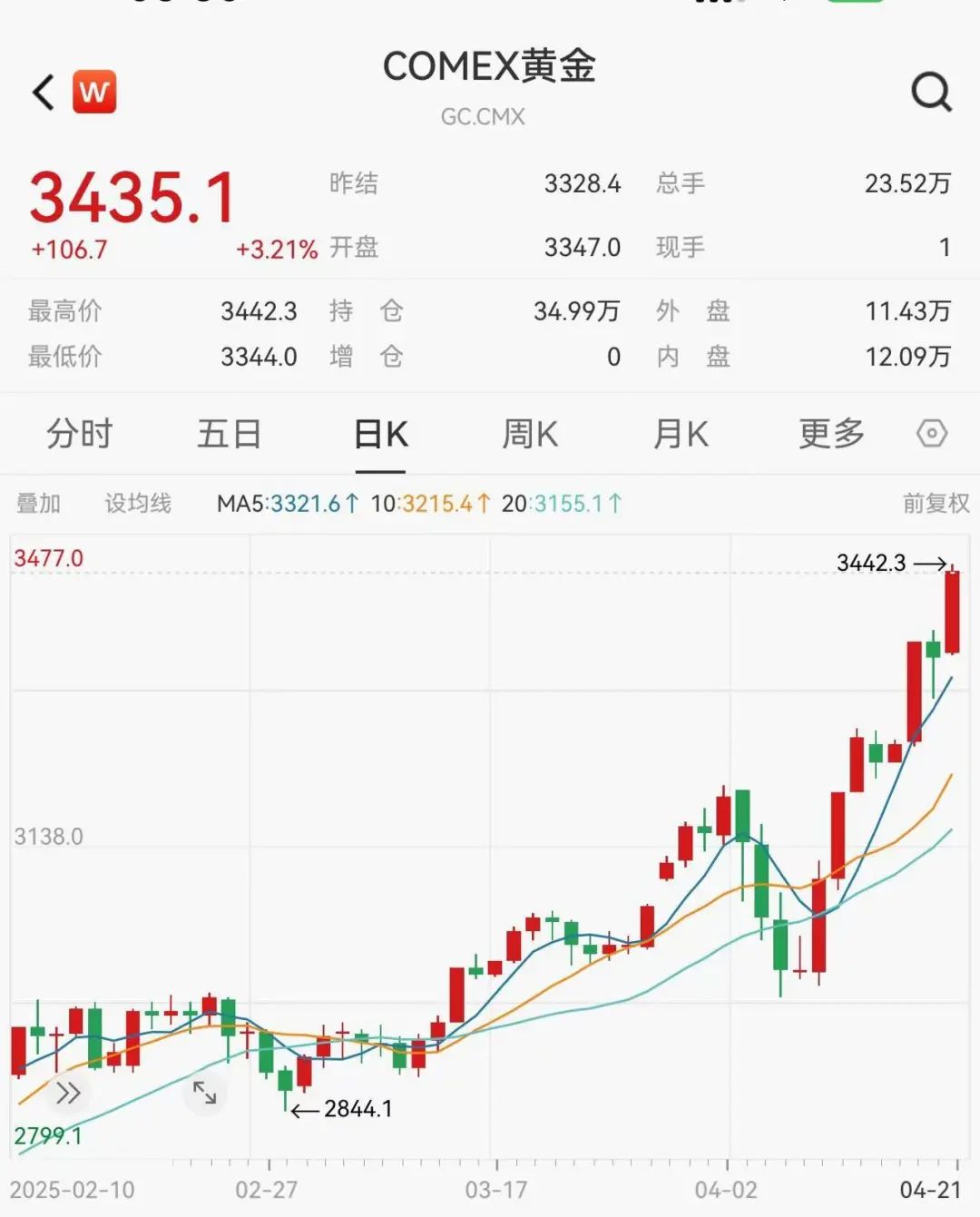This screenshot has height=1217, width=980.
Task: Click the back chevron at top left
Action: coord(41,92)
